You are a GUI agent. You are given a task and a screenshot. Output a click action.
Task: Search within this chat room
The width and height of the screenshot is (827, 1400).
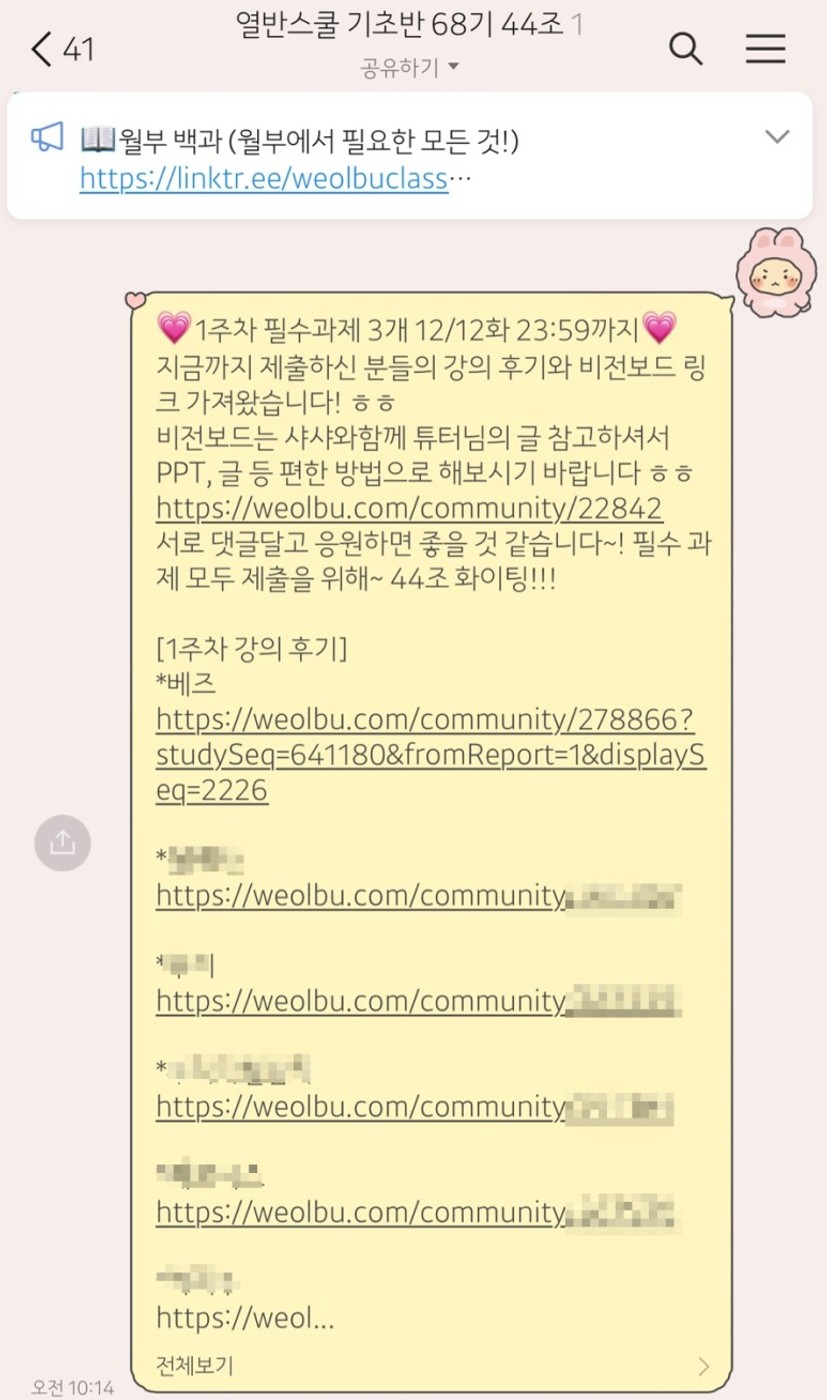[x=685, y=48]
